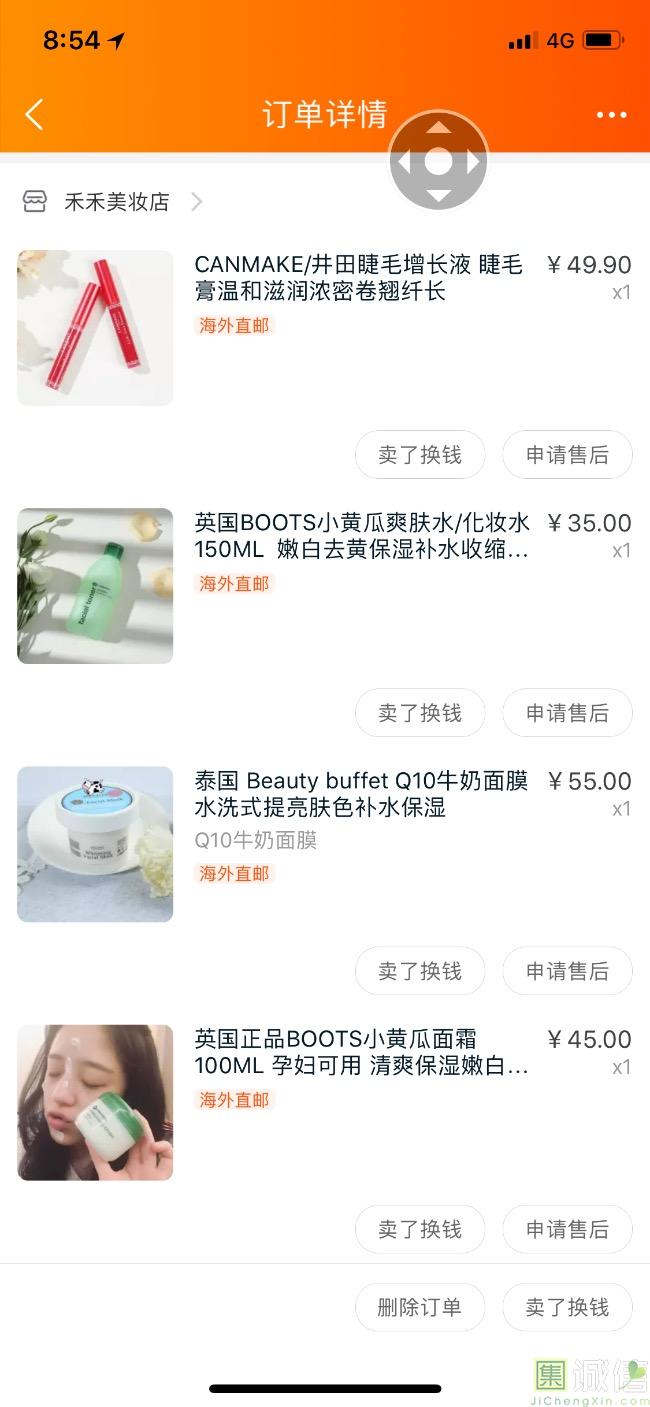
Task: Apply for after-sales on the BOOTS toner
Action: click(x=567, y=713)
